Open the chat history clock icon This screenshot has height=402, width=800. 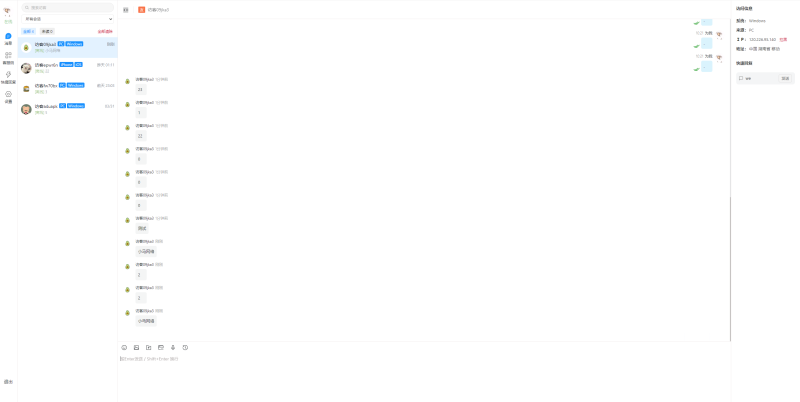(185, 347)
